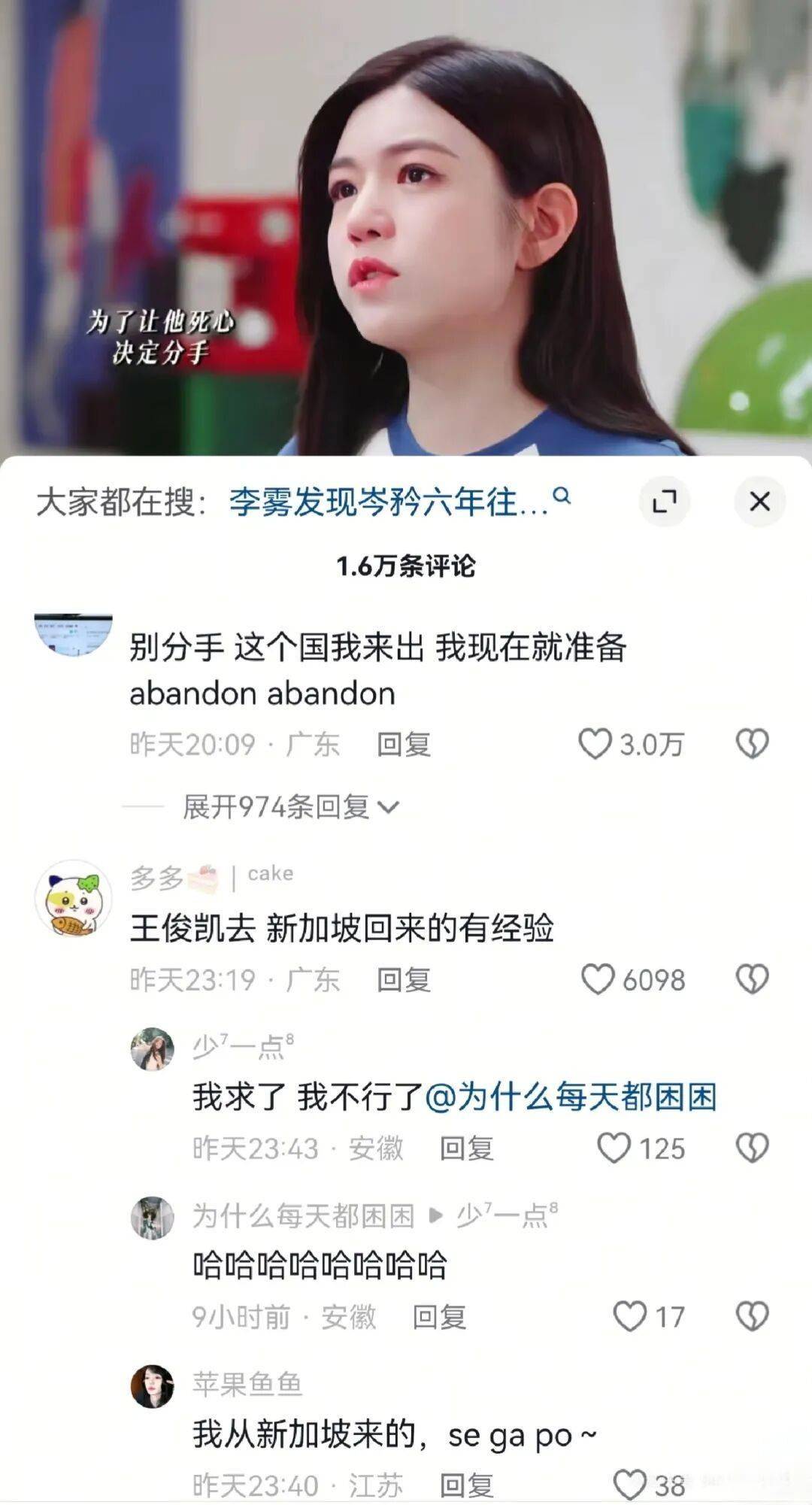This screenshot has width=812, height=1505.
Task: Reply to the 'abandon abandon' comment
Action: coord(404,745)
